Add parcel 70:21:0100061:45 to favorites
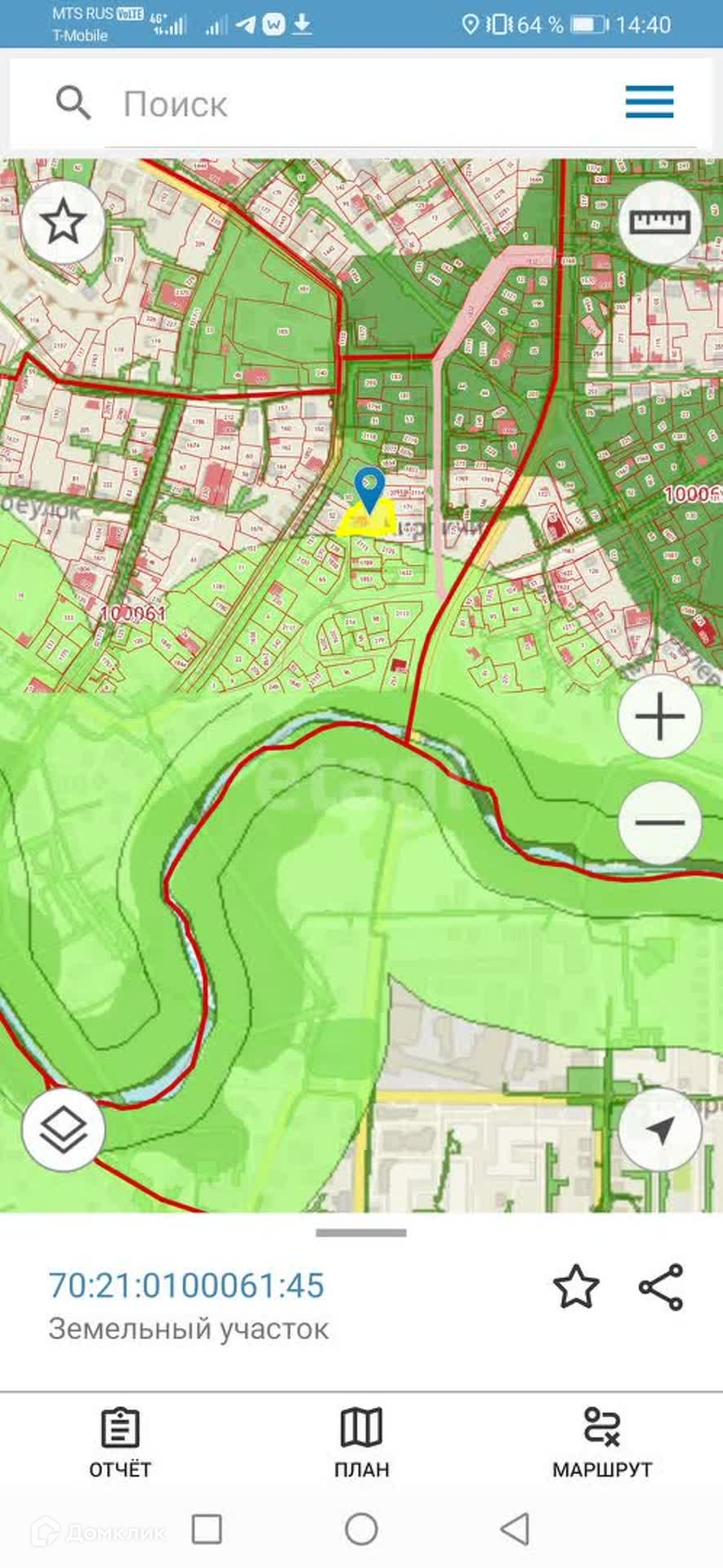The image size is (723, 1568). point(576,1287)
